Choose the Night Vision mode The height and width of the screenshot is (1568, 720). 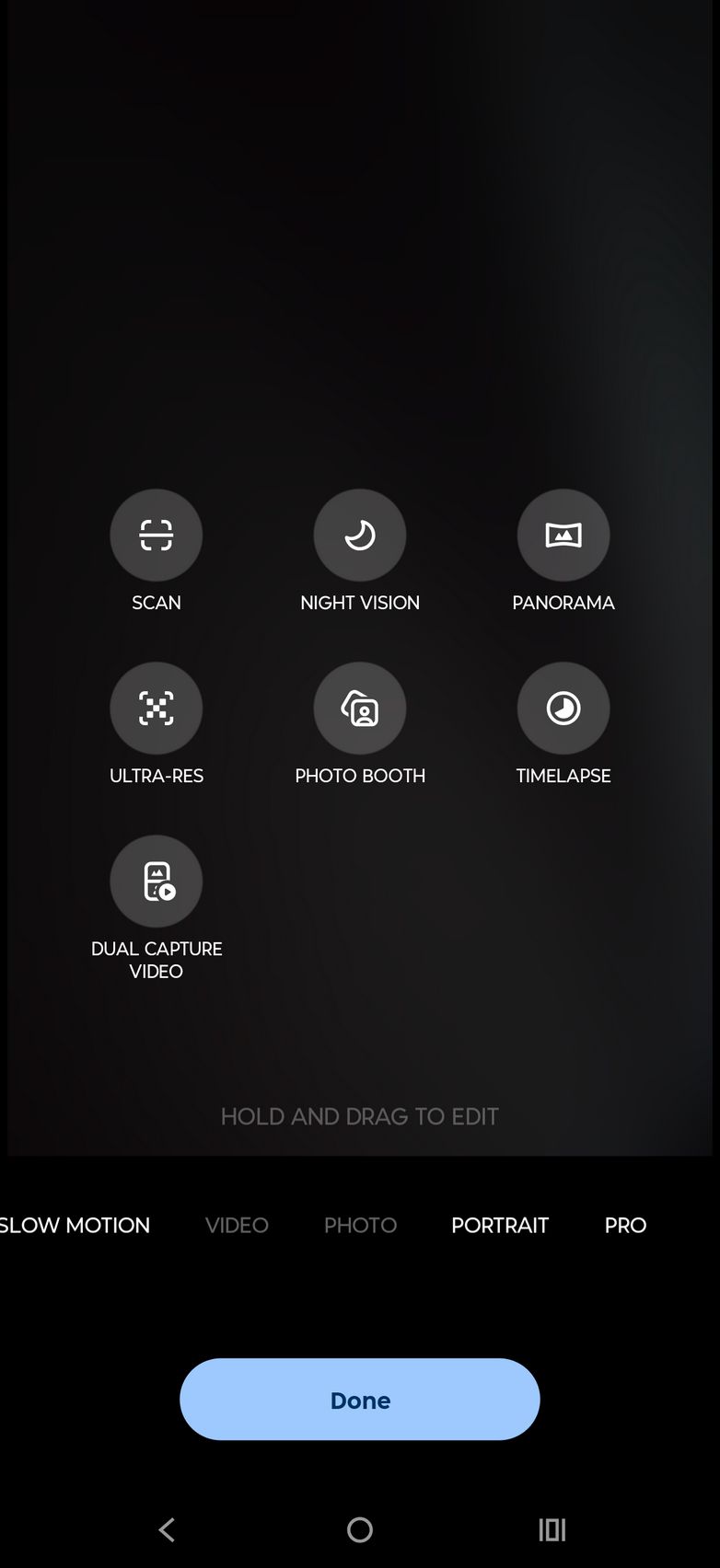[359, 535]
